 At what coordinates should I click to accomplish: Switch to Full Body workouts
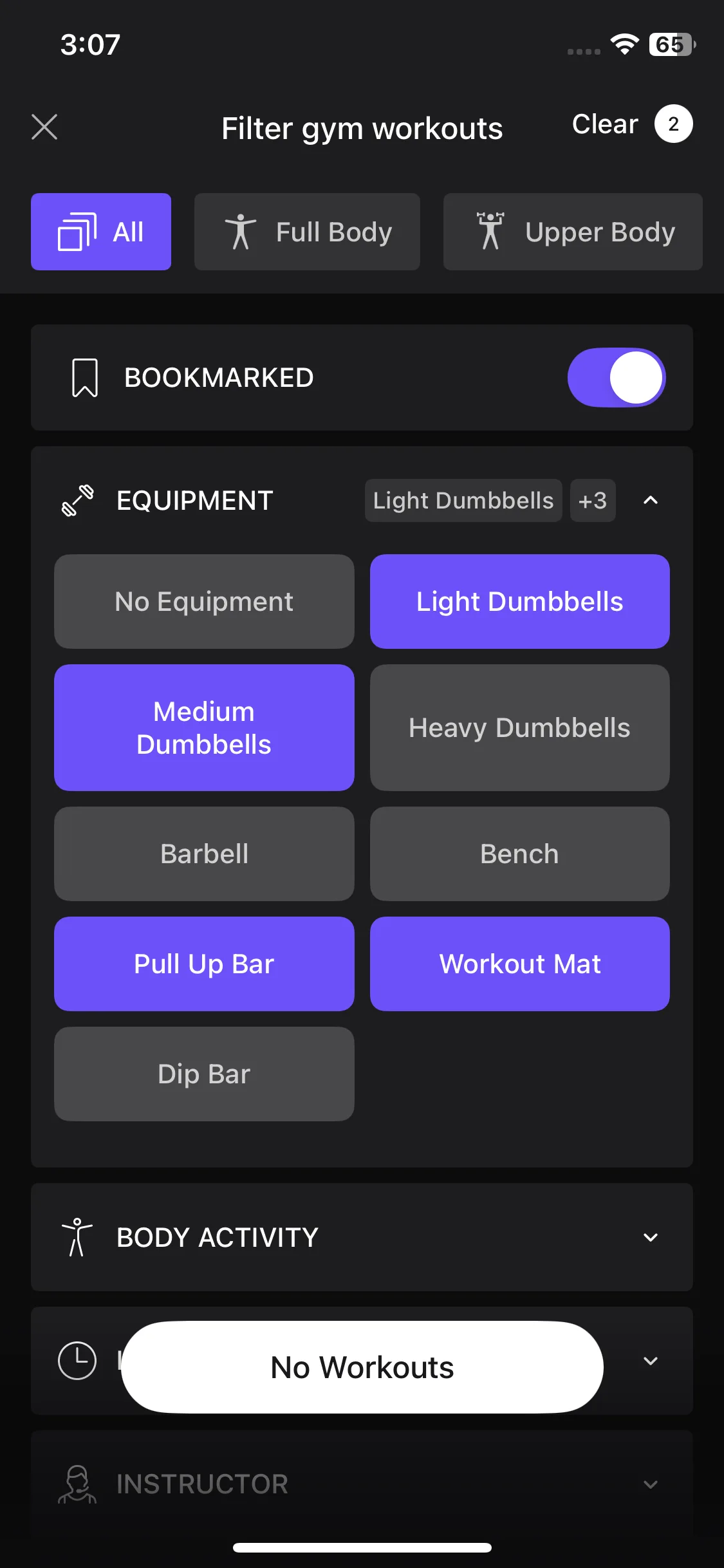click(x=307, y=232)
